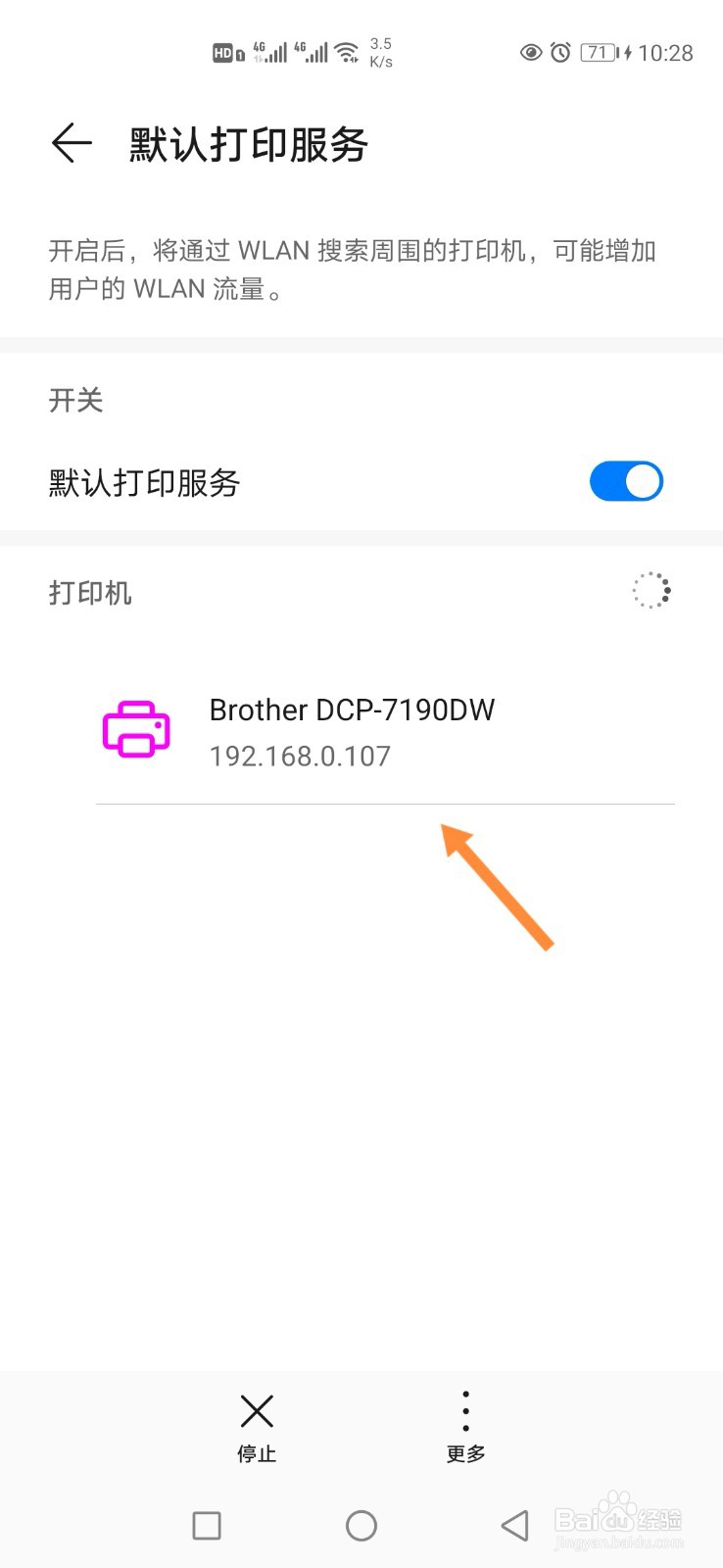This screenshot has height=1568, width=723.
Task: Tap the eye comfort status bar icon
Action: [529, 53]
